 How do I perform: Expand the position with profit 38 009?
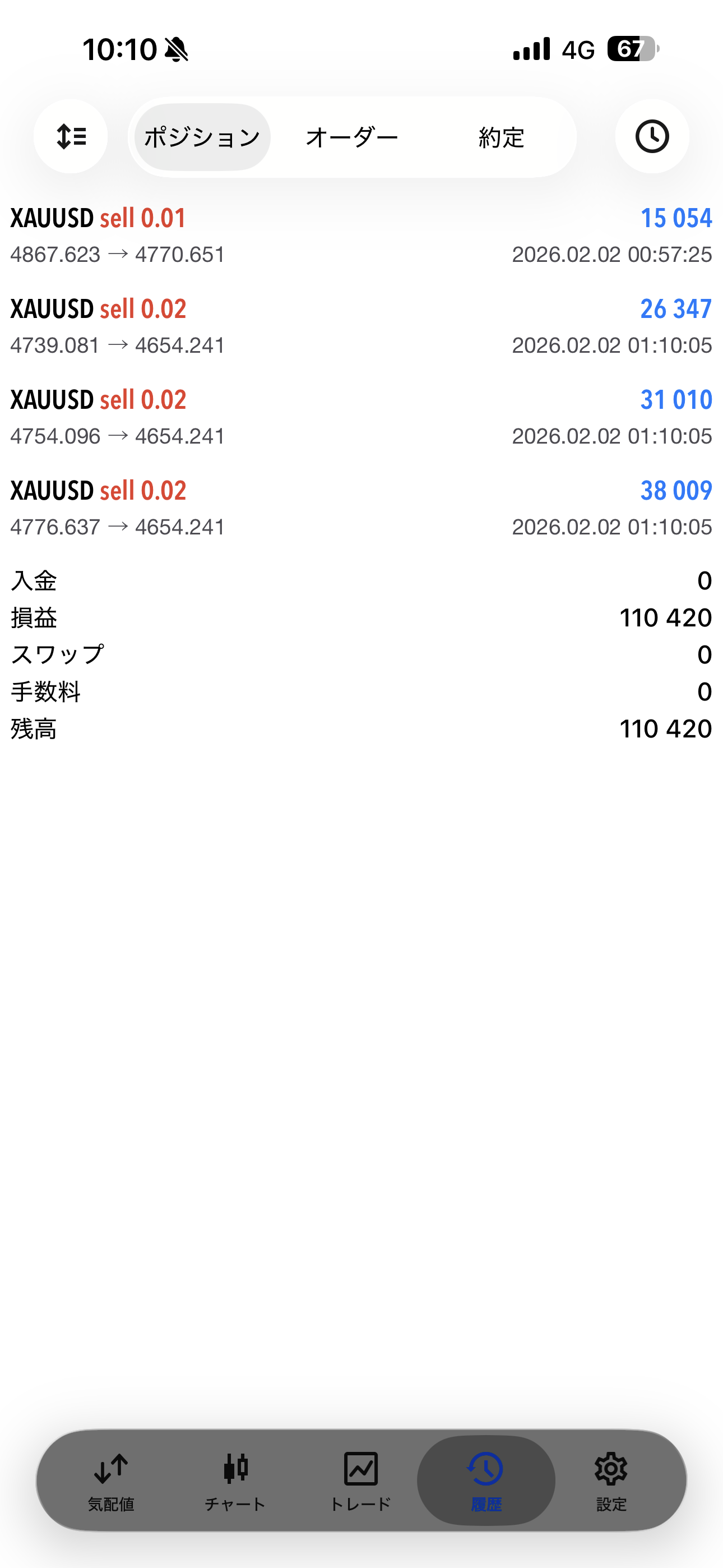[x=361, y=508]
